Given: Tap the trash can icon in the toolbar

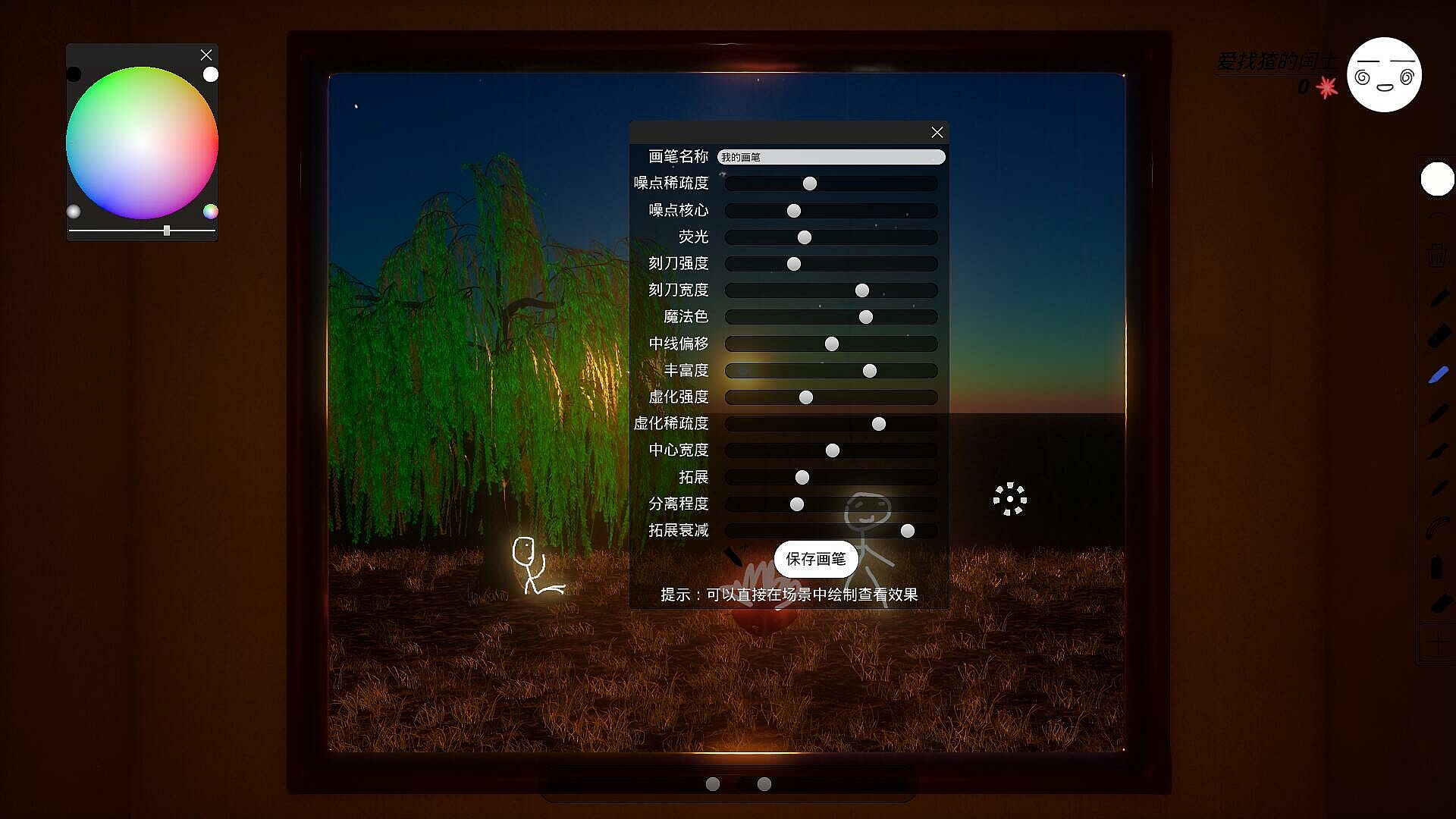Looking at the screenshot, I should (1436, 256).
